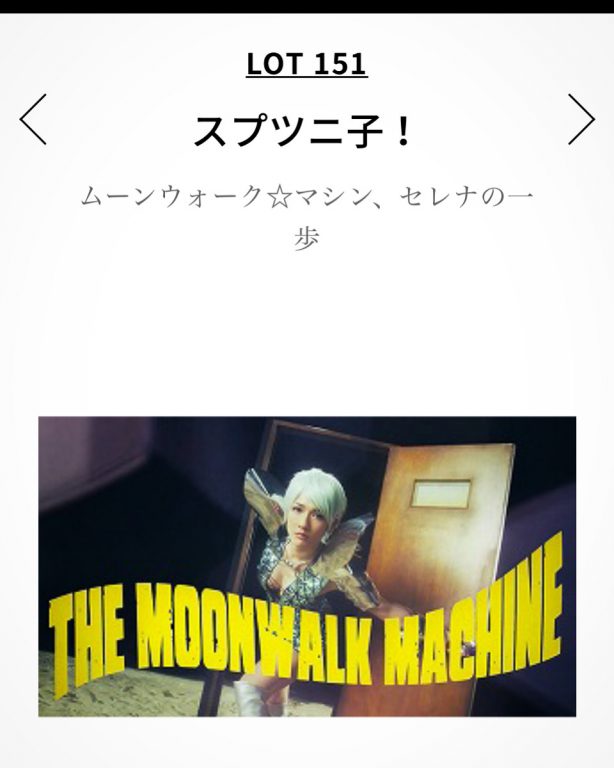This screenshot has width=614, height=768.
Task: Open the LOT 151 link
Action: click(306, 64)
